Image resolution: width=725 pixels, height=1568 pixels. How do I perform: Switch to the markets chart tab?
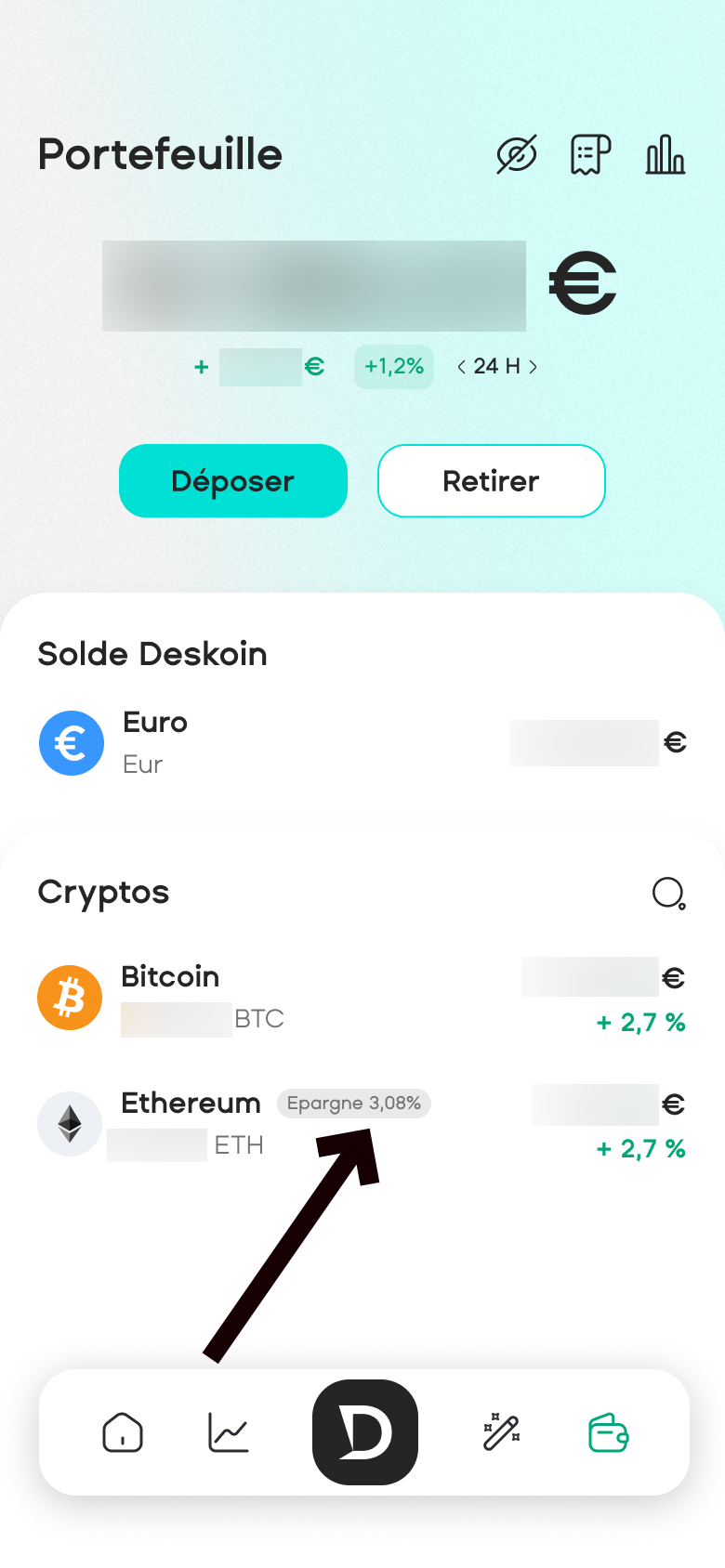point(229,1432)
